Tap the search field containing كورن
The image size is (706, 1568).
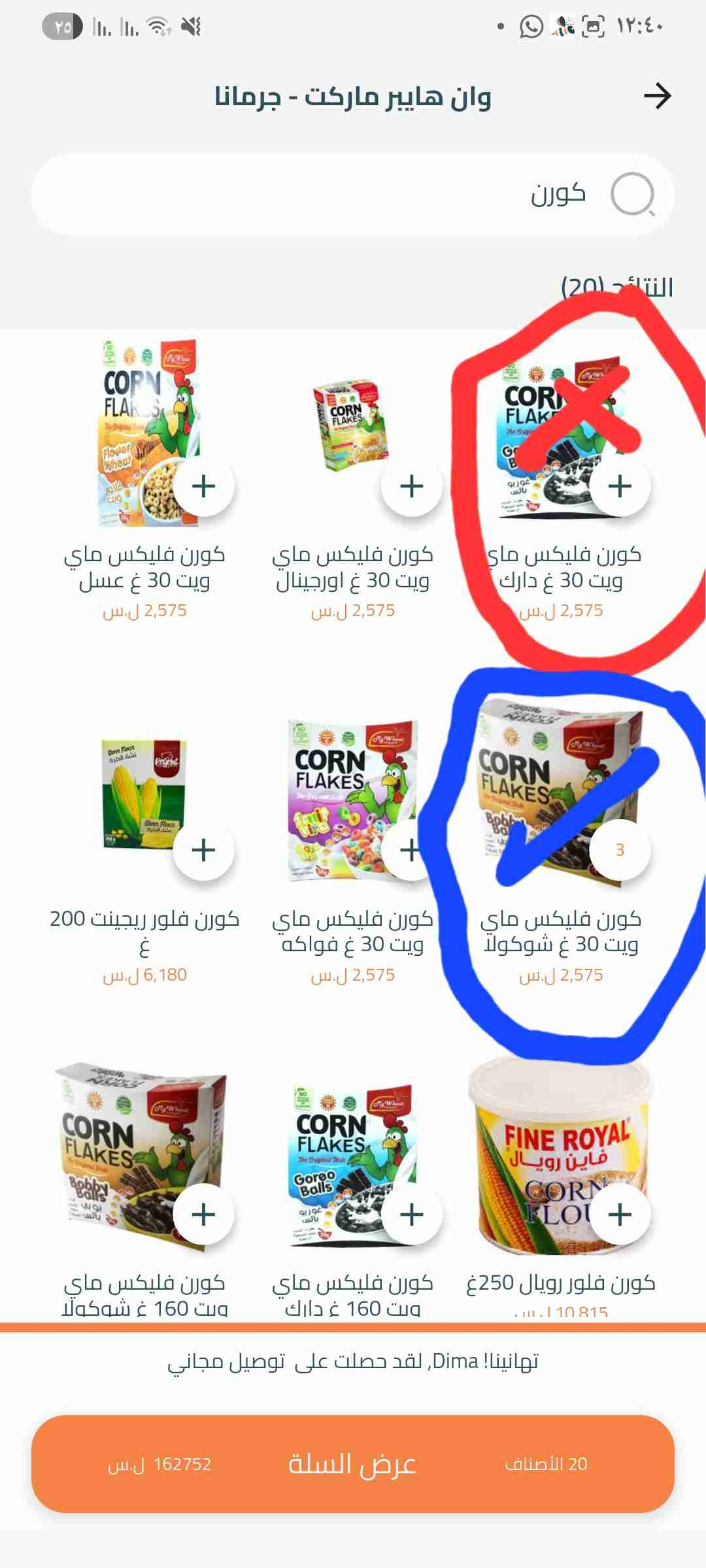click(x=353, y=194)
